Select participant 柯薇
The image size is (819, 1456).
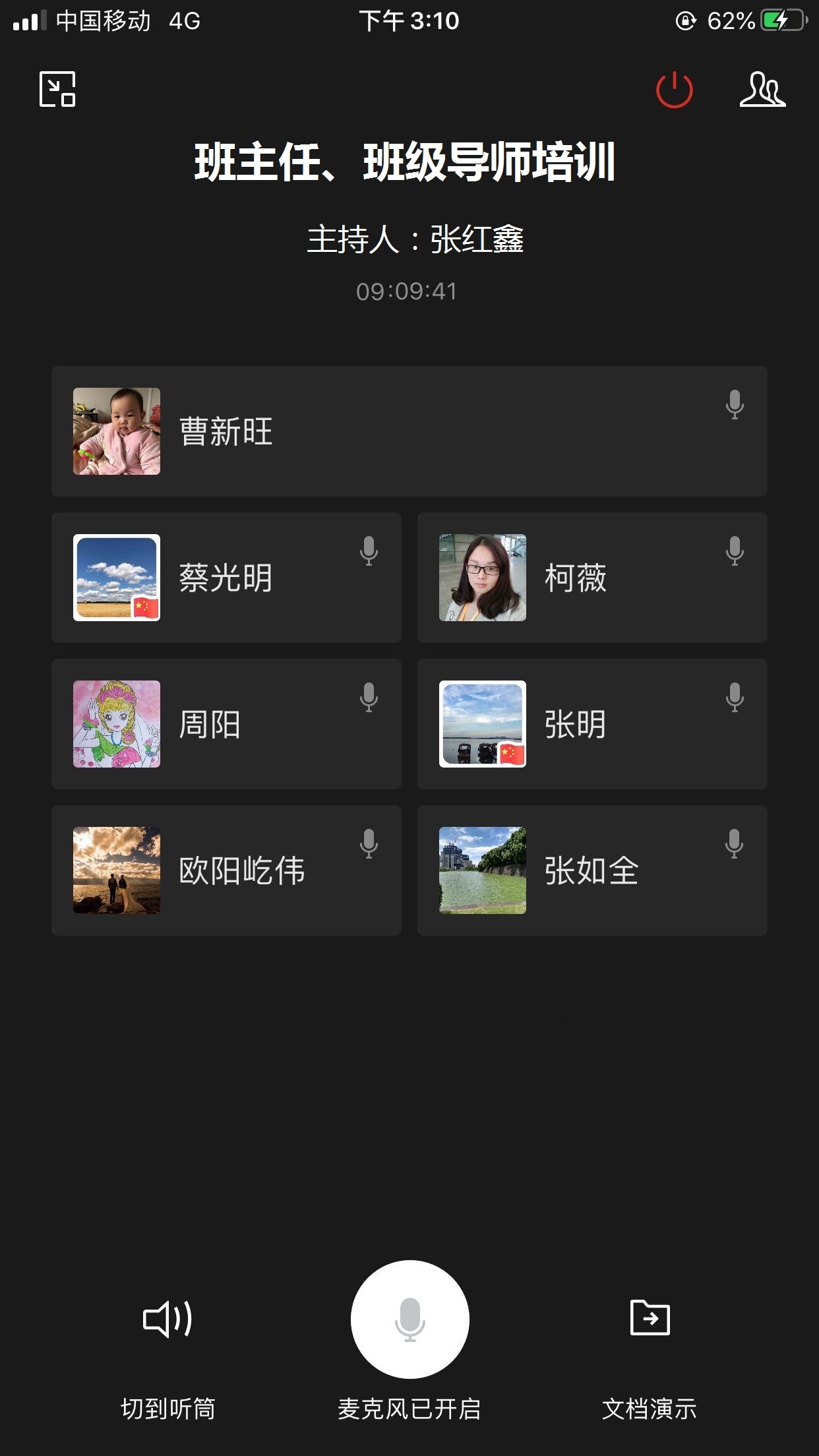point(591,578)
